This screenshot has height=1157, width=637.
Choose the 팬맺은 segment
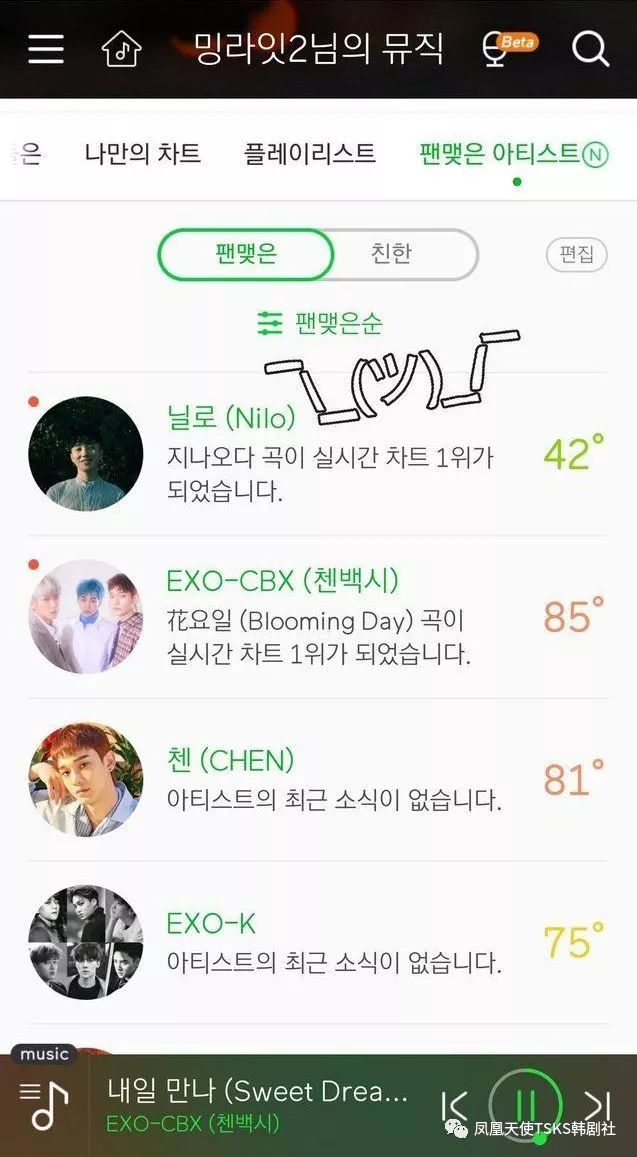pyautogui.click(x=245, y=254)
